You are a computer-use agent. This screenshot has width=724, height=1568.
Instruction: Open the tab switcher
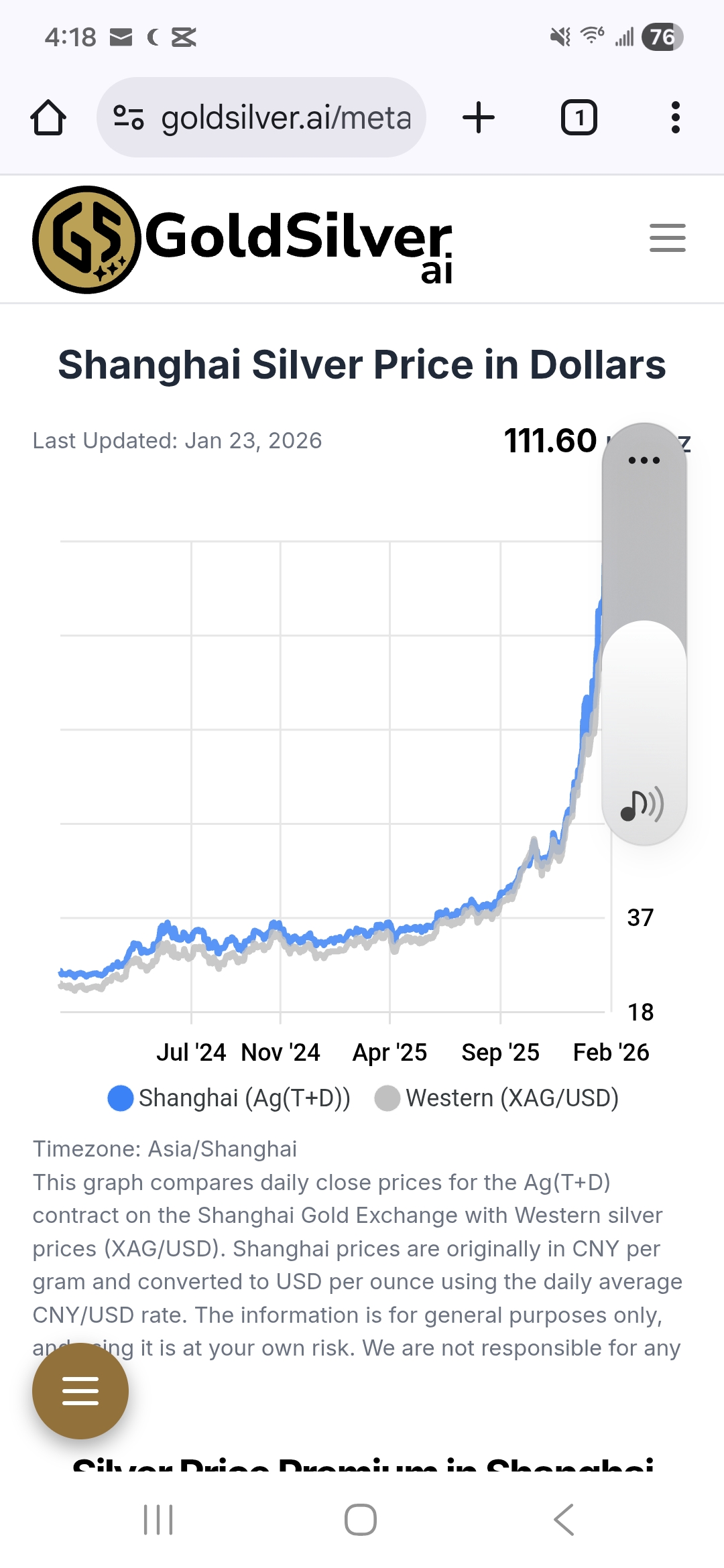point(579,118)
